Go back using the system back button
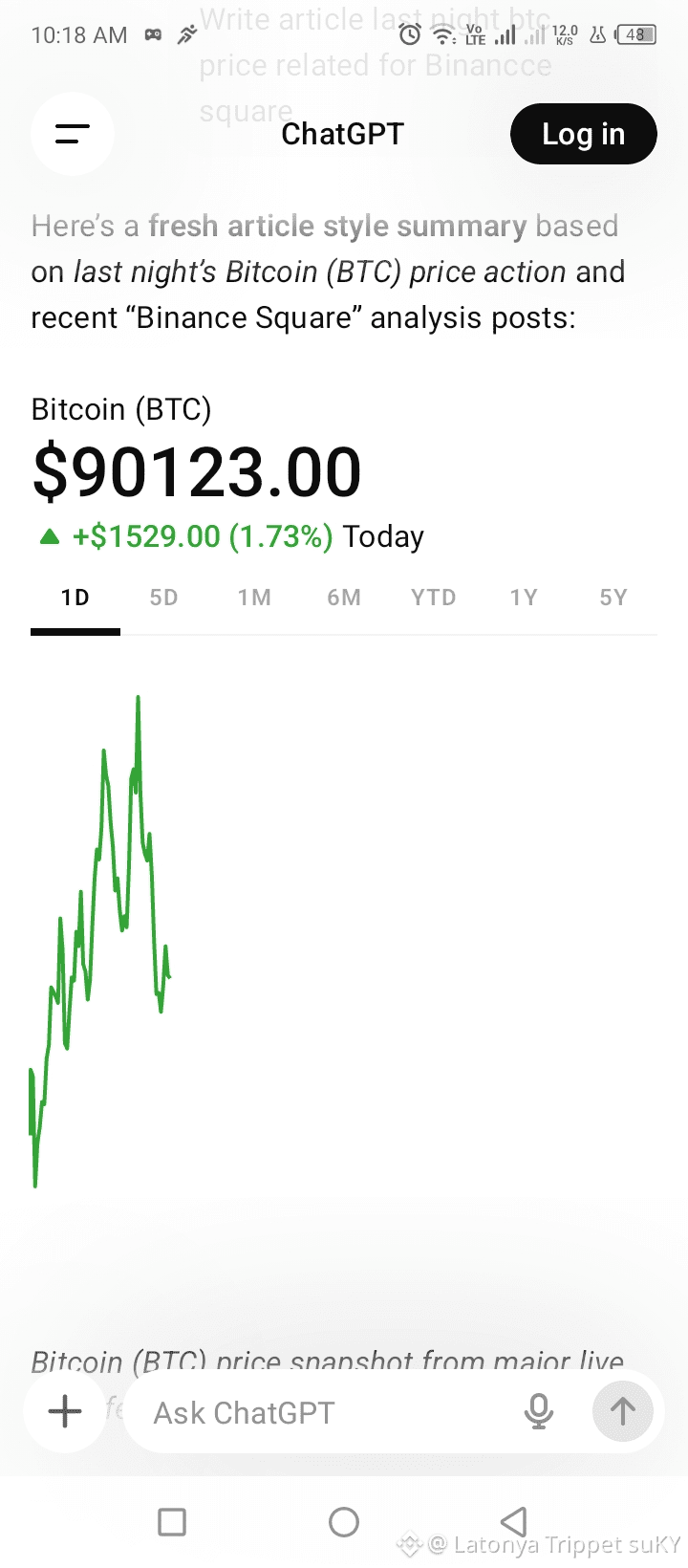 (514, 1521)
